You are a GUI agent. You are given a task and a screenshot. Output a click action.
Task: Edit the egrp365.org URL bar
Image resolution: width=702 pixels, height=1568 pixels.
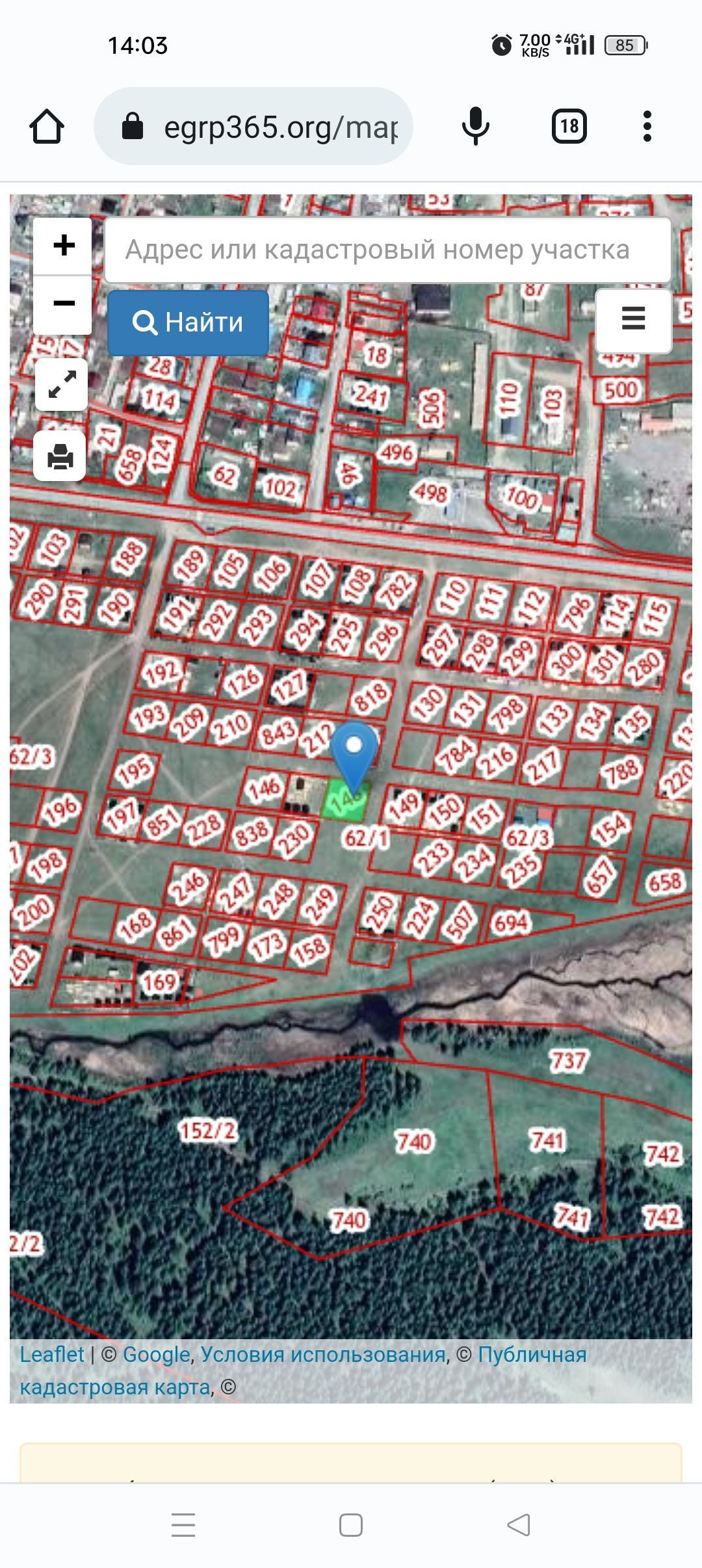[x=279, y=127]
